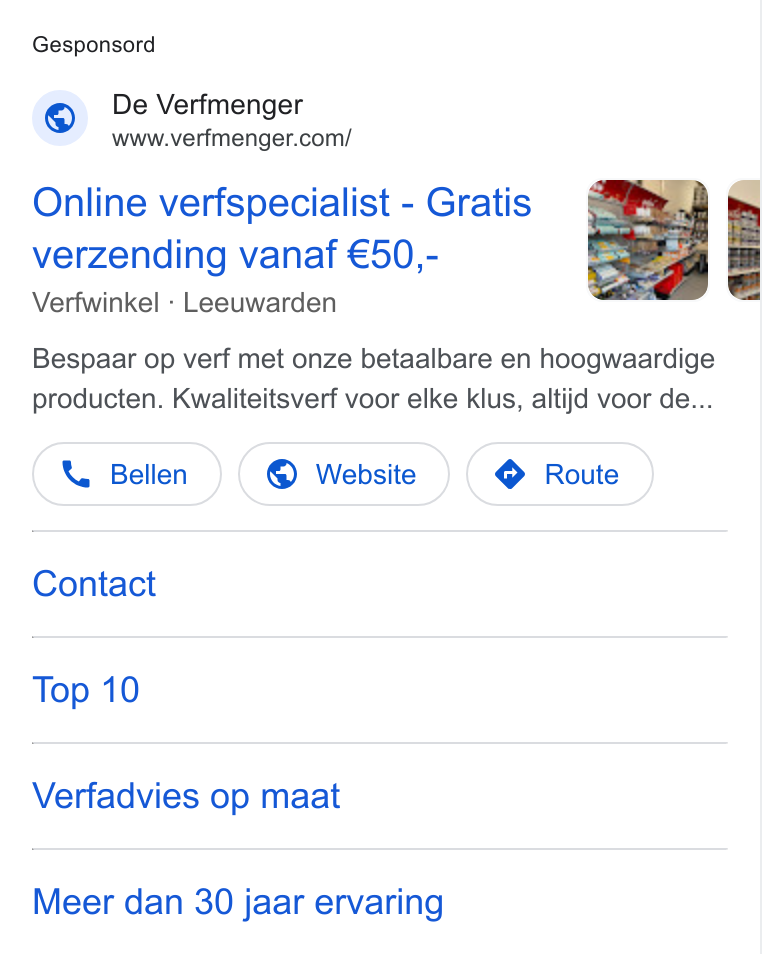This screenshot has height=954, width=776.
Task: Open De Verfmenger advertiser site URL
Action: pyautogui.click(x=232, y=138)
